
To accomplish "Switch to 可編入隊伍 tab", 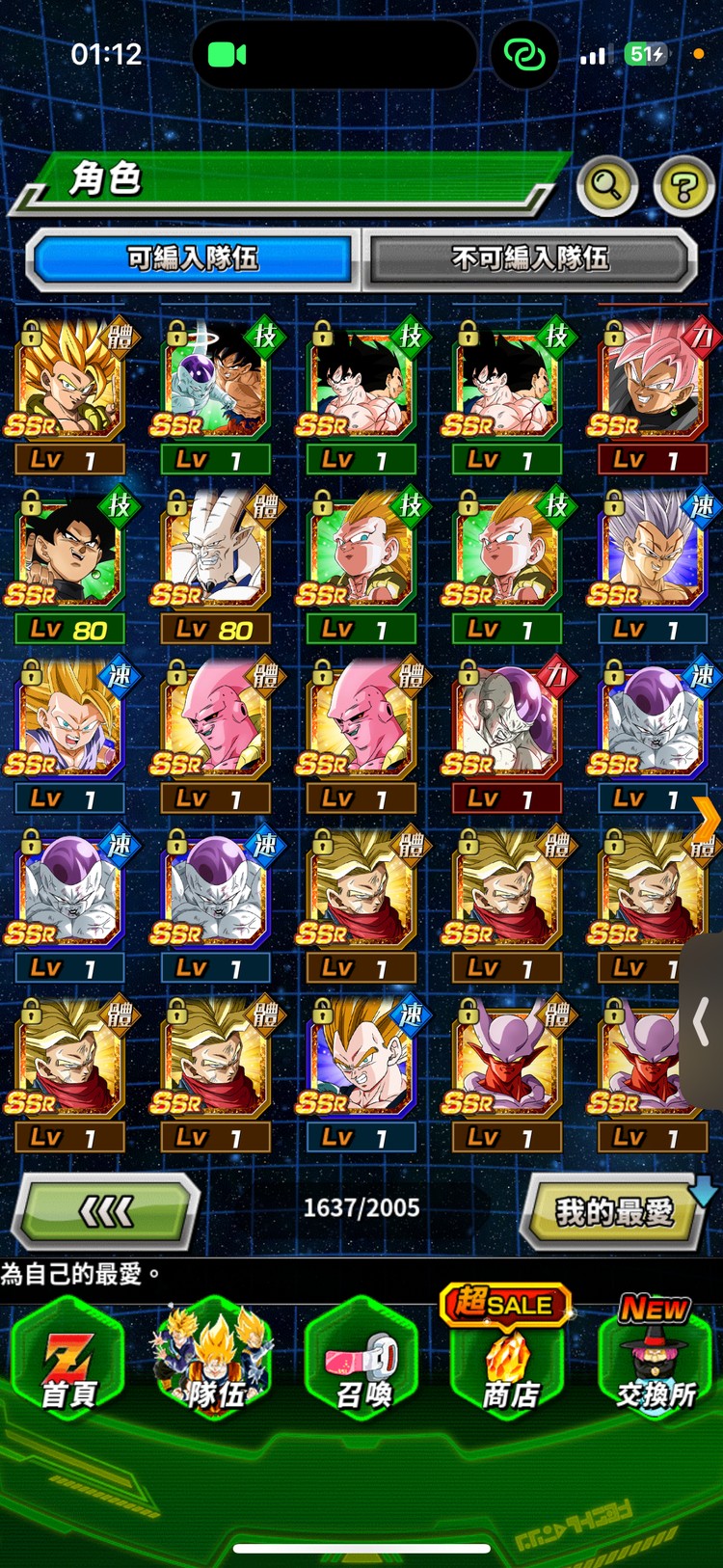I will pyautogui.click(x=193, y=258).
